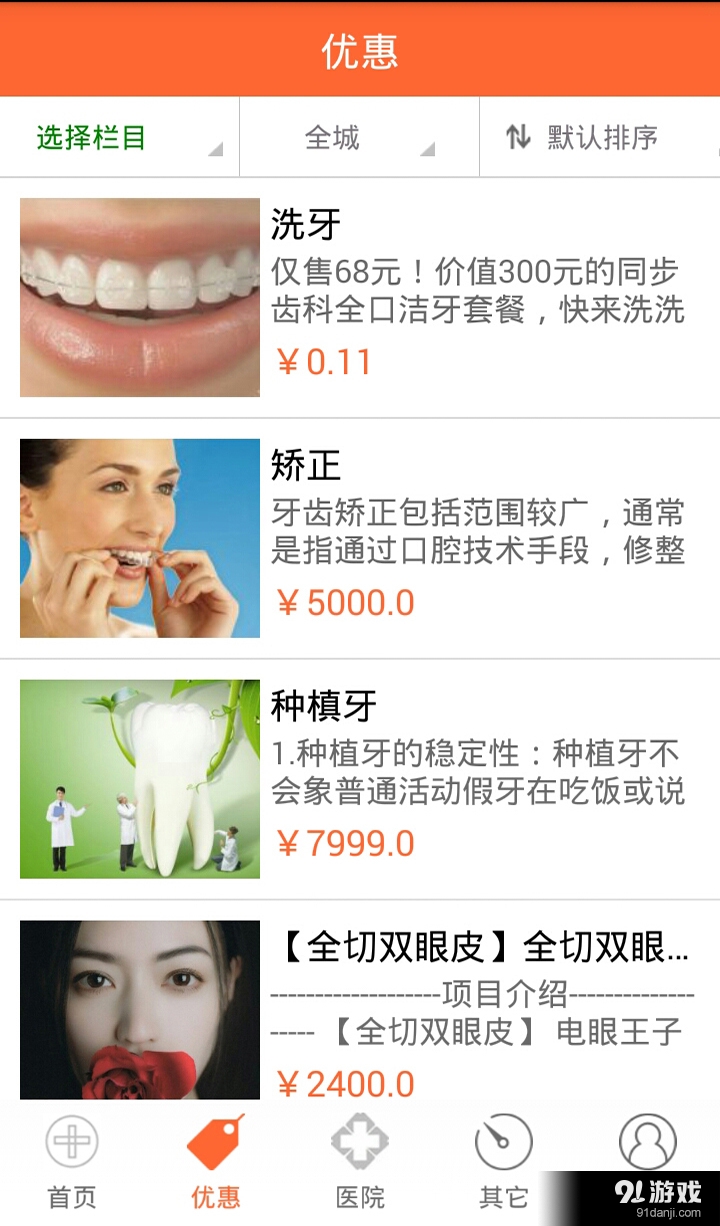Select the tooth illustration image for 种植牙
This screenshot has height=1226, width=720.
(139, 778)
